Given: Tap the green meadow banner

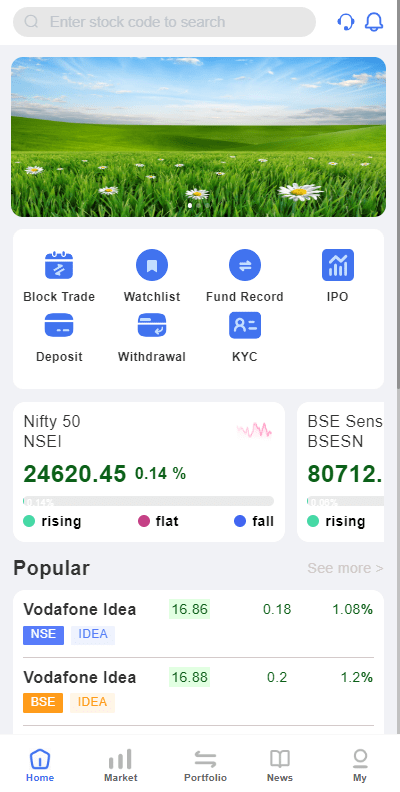Looking at the screenshot, I should pyautogui.click(x=198, y=137).
